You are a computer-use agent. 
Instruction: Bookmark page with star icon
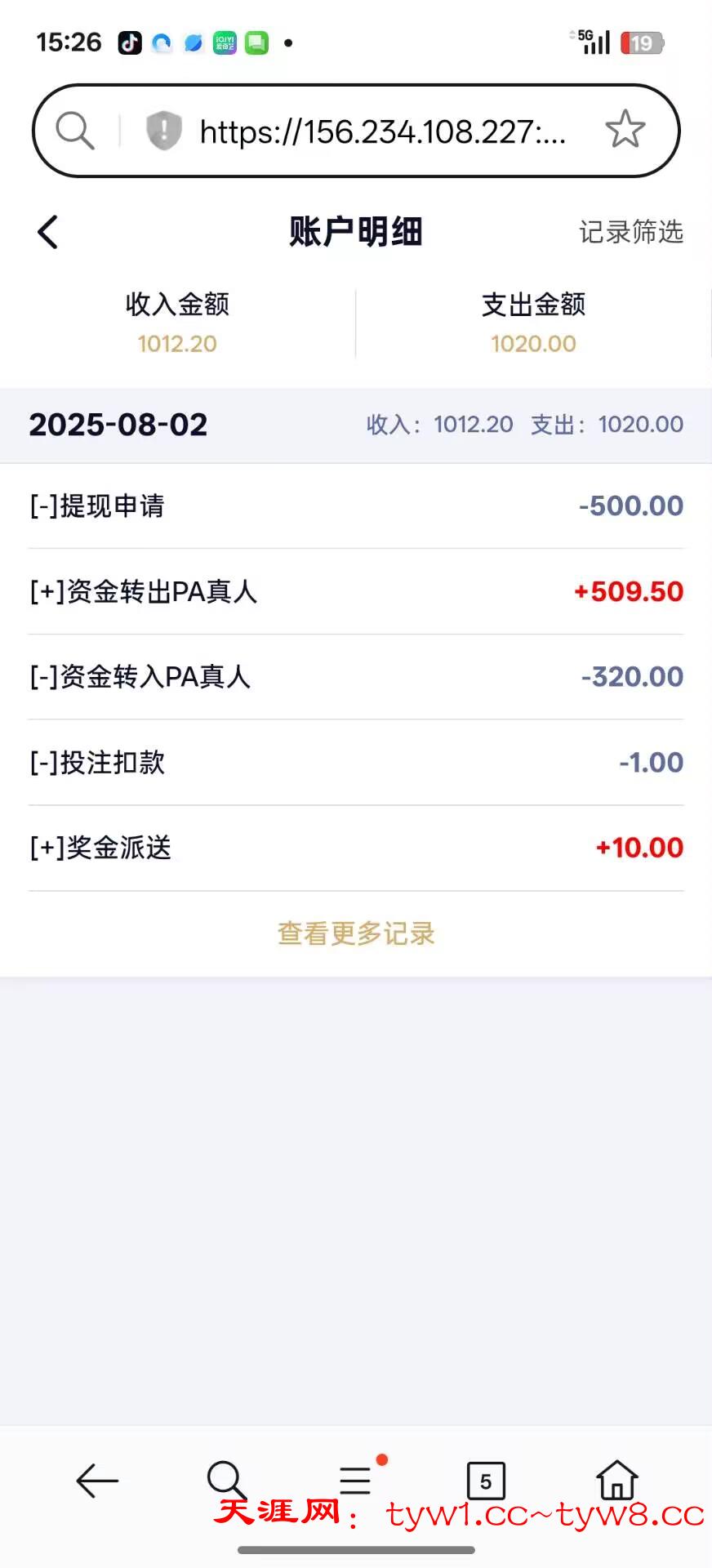[625, 130]
